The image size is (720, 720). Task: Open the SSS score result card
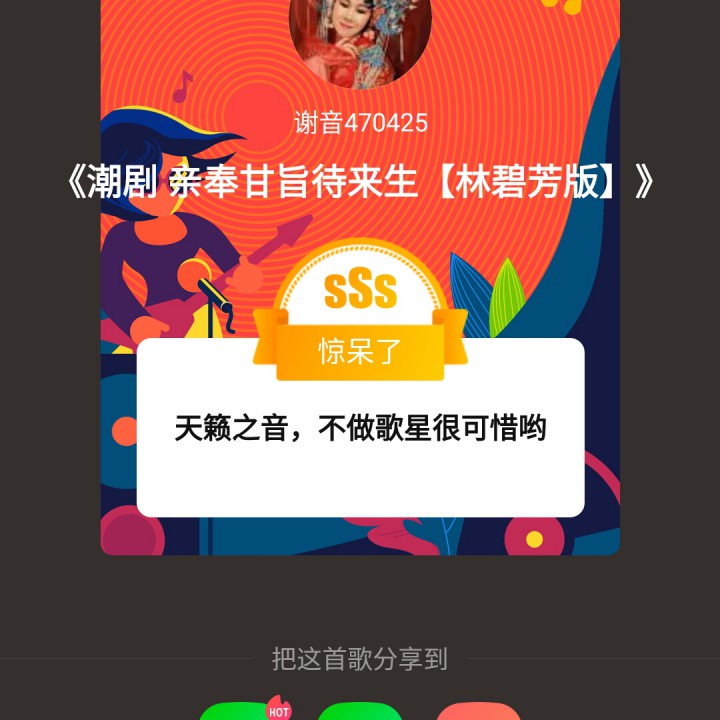point(360,428)
